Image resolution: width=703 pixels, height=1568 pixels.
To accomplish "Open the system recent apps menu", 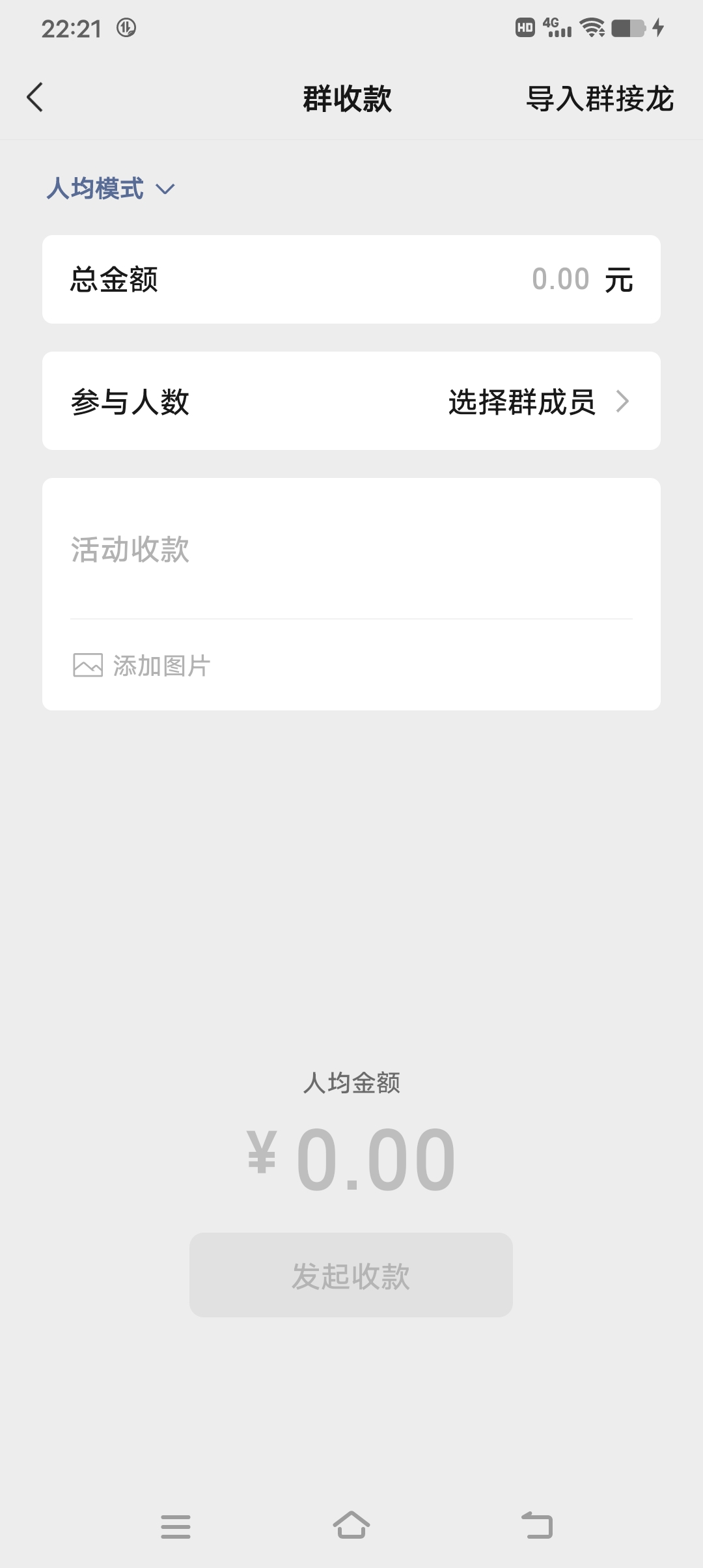I will (176, 1526).
